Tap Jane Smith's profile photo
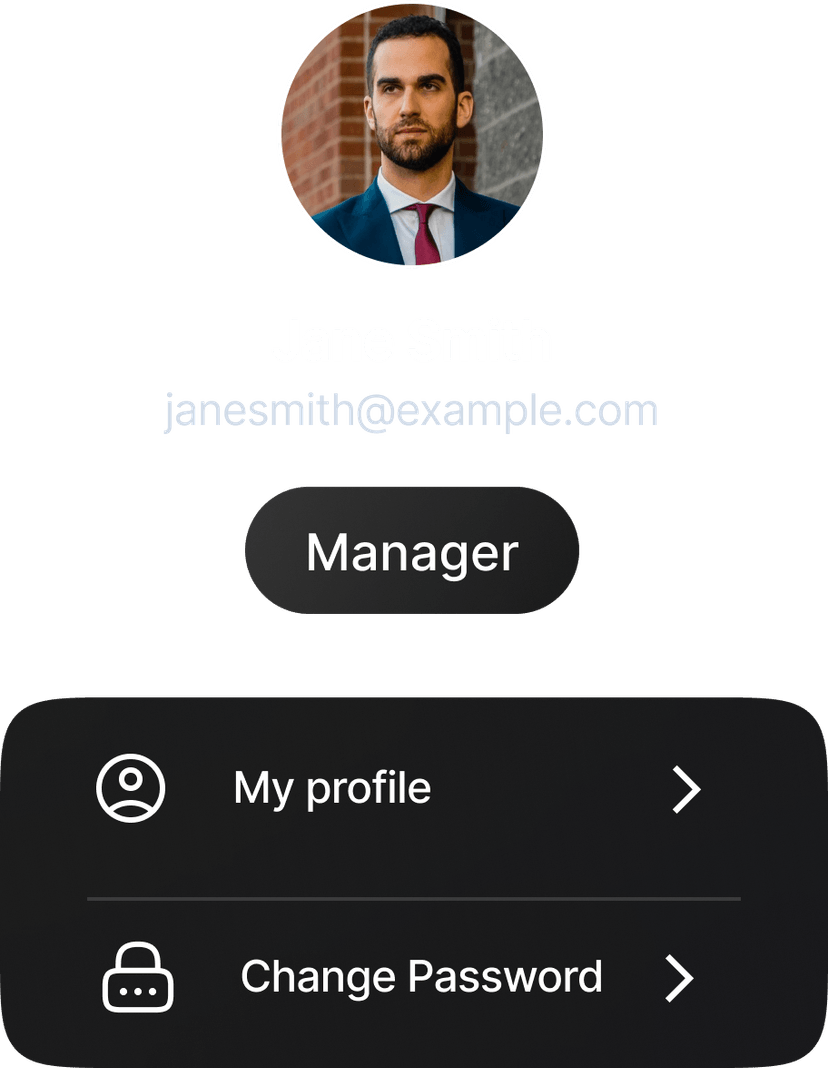 pyautogui.click(x=413, y=134)
